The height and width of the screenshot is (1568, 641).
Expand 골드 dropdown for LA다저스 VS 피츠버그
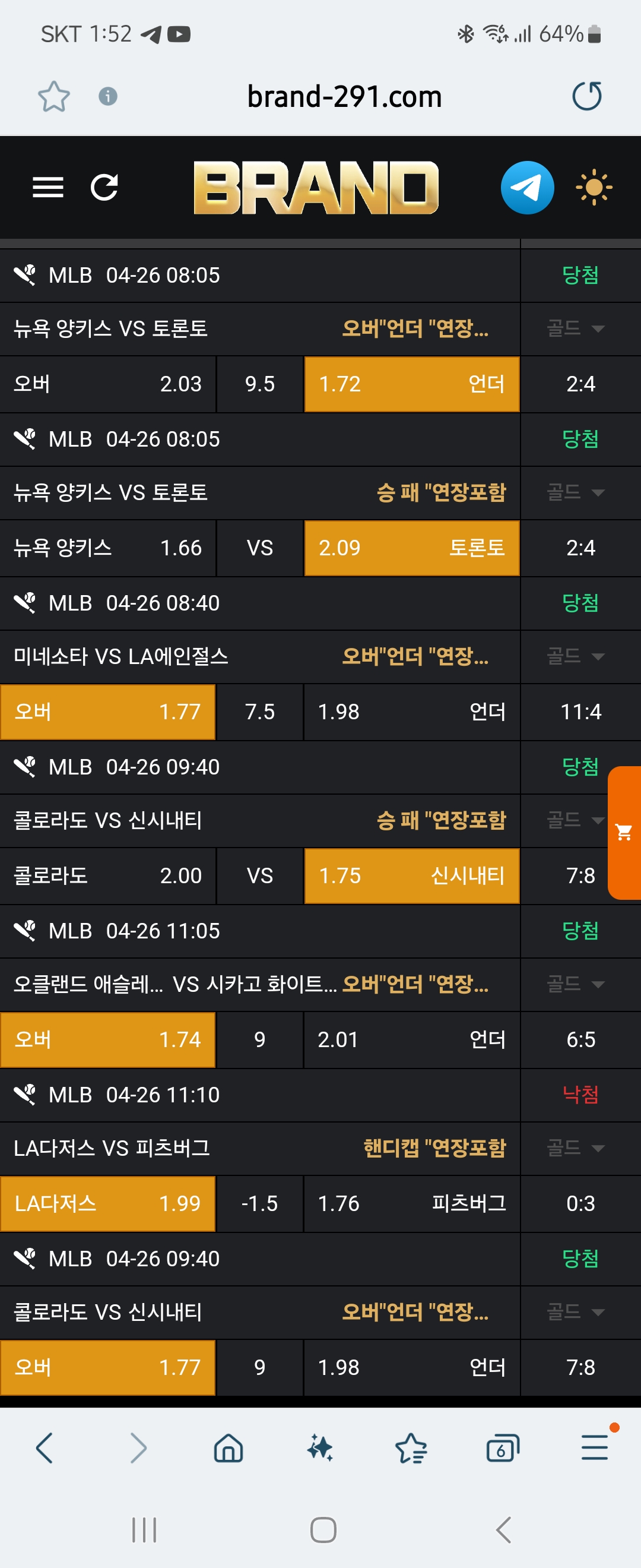[575, 1148]
